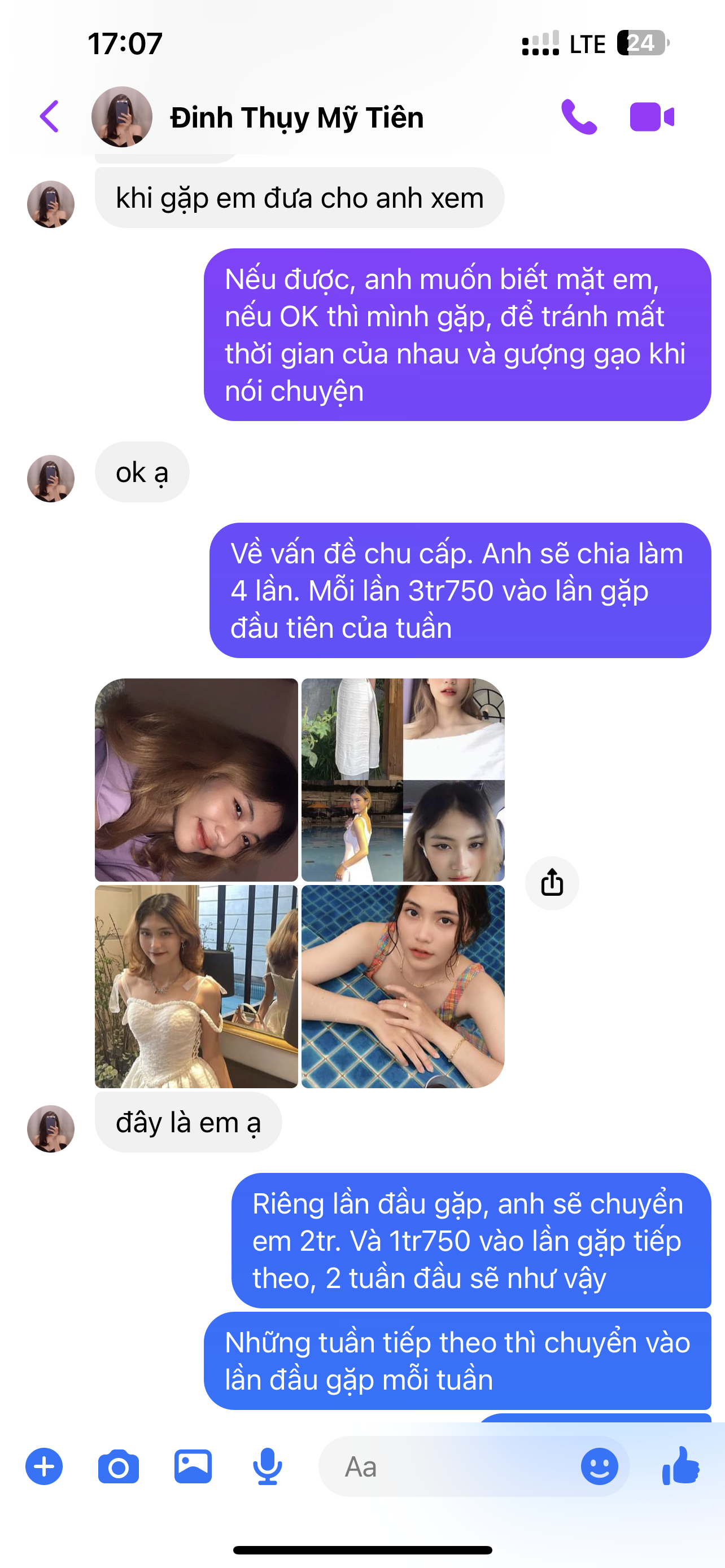
Task: Open the photo with white dress by mirror
Action: 196,986
